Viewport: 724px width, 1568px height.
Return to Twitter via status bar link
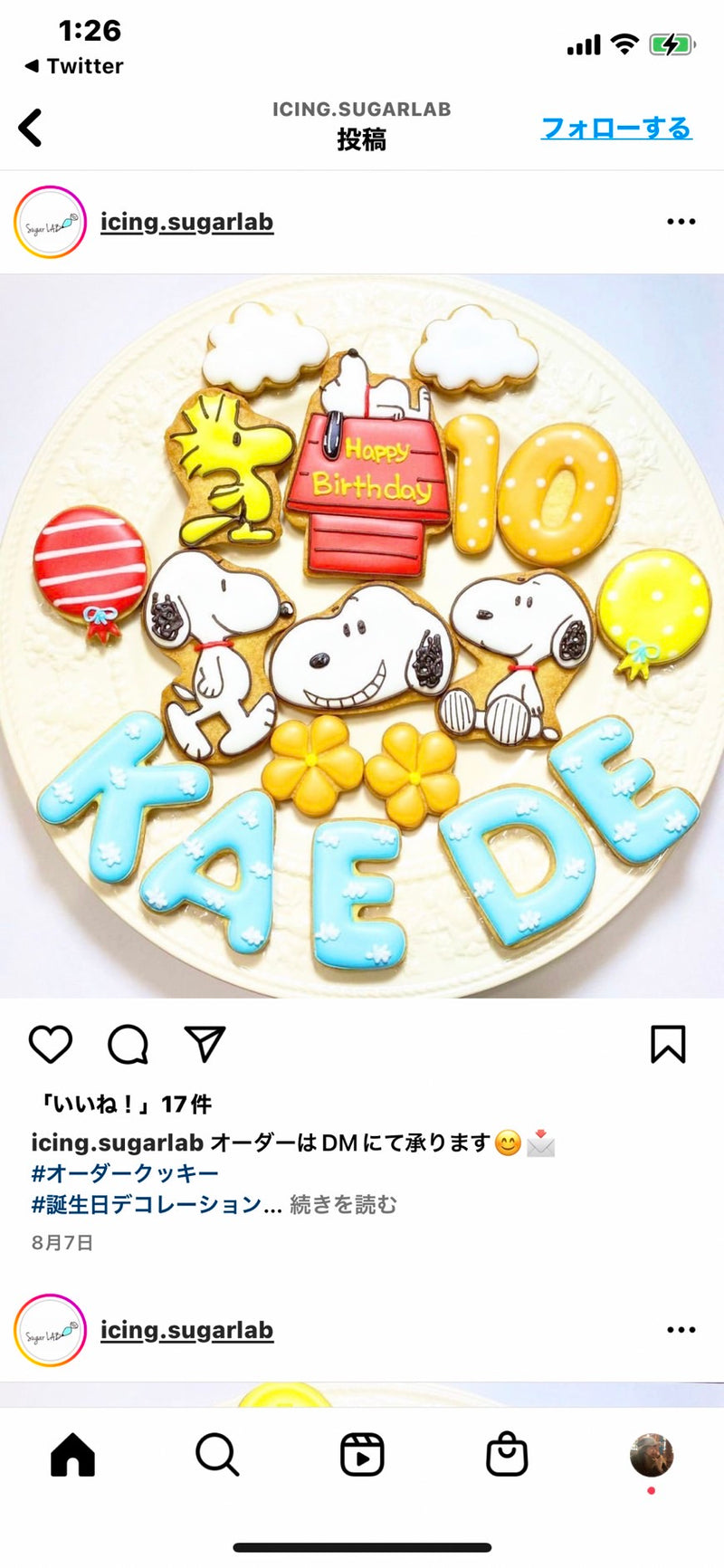[74, 66]
